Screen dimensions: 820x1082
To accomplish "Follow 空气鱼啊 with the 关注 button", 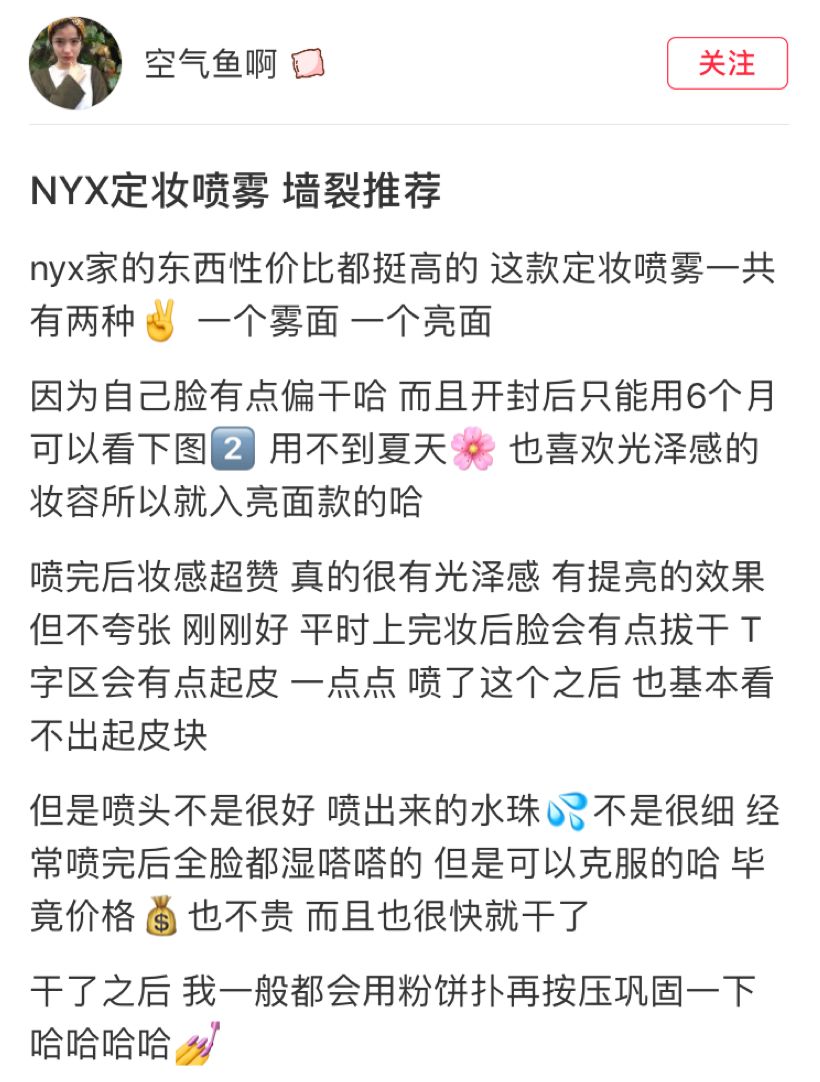I will 727,63.
